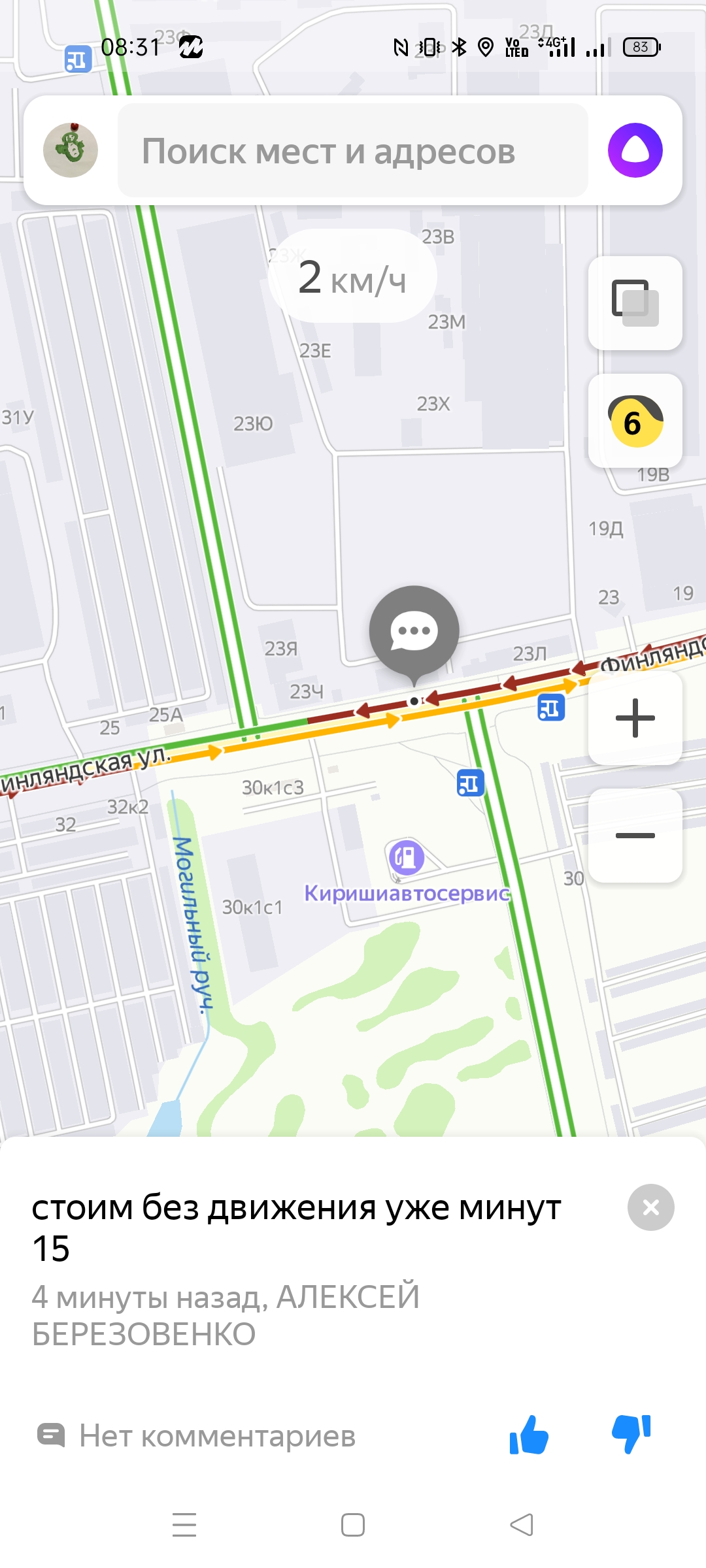Like the road comment with thumbs up

pos(529,1435)
